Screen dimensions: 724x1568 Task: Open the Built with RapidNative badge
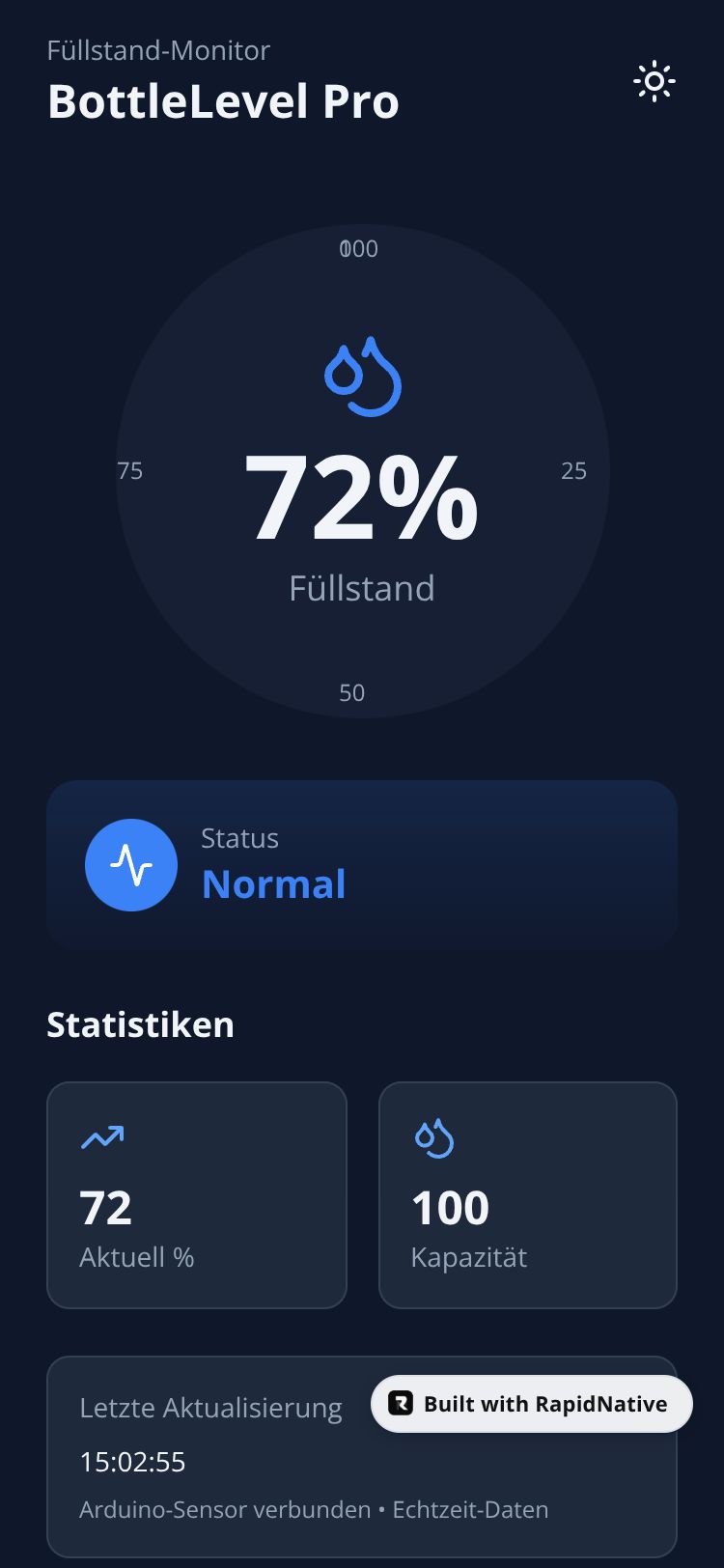click(531, 1403)
